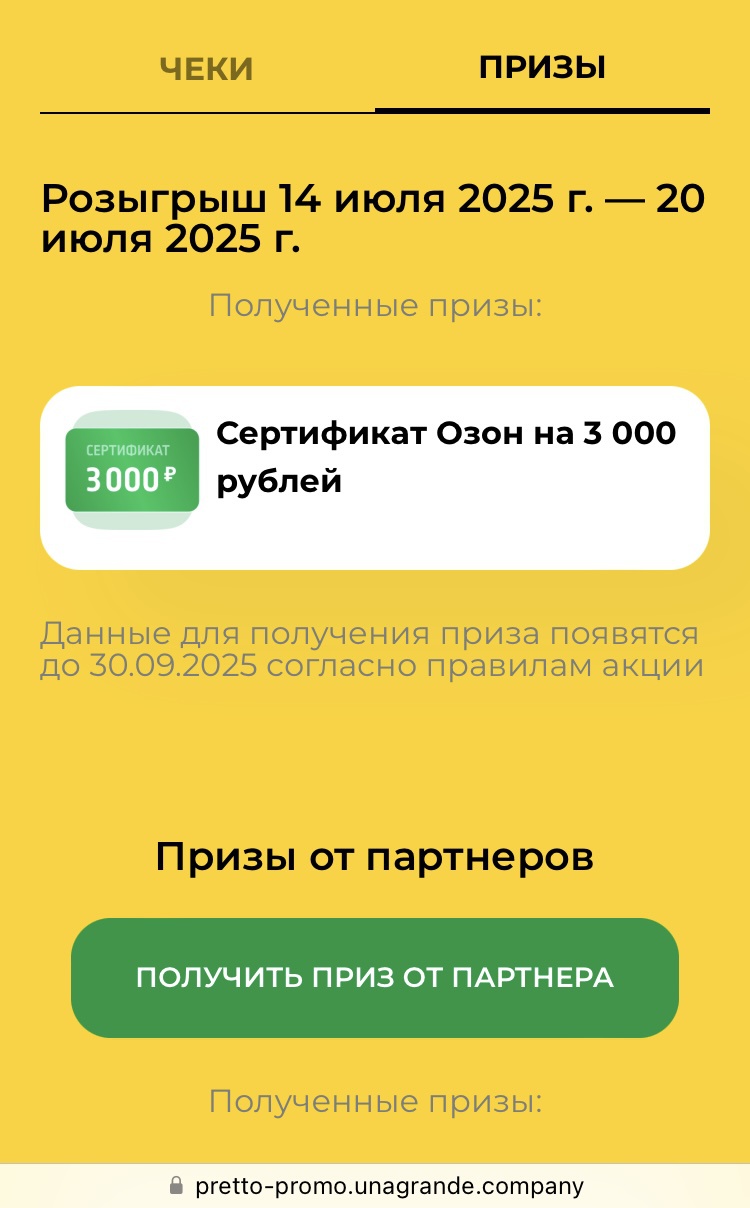Select the ПРИЗЫ tab
750x1208 pixels.
[542, 68]
